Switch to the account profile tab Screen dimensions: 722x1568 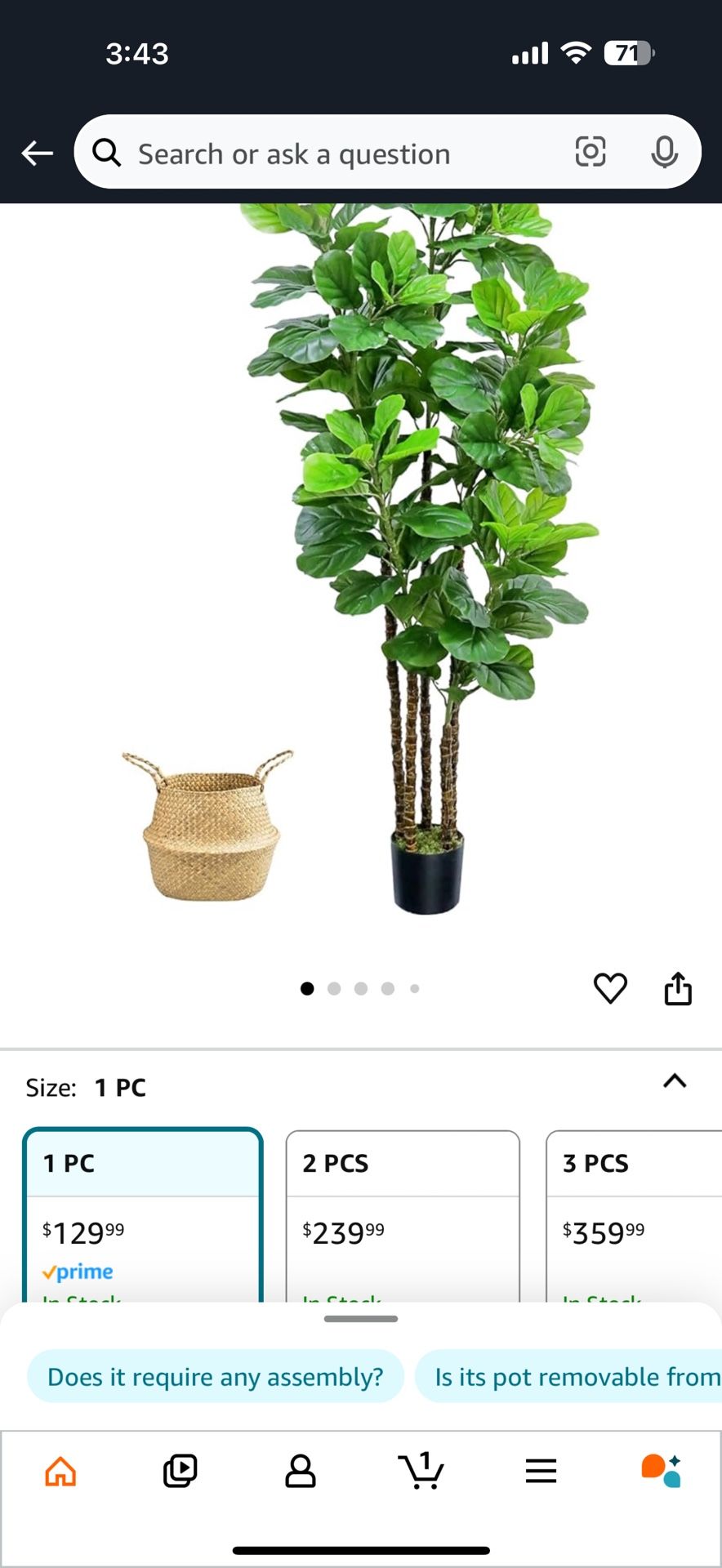(x=301, y=1471)
